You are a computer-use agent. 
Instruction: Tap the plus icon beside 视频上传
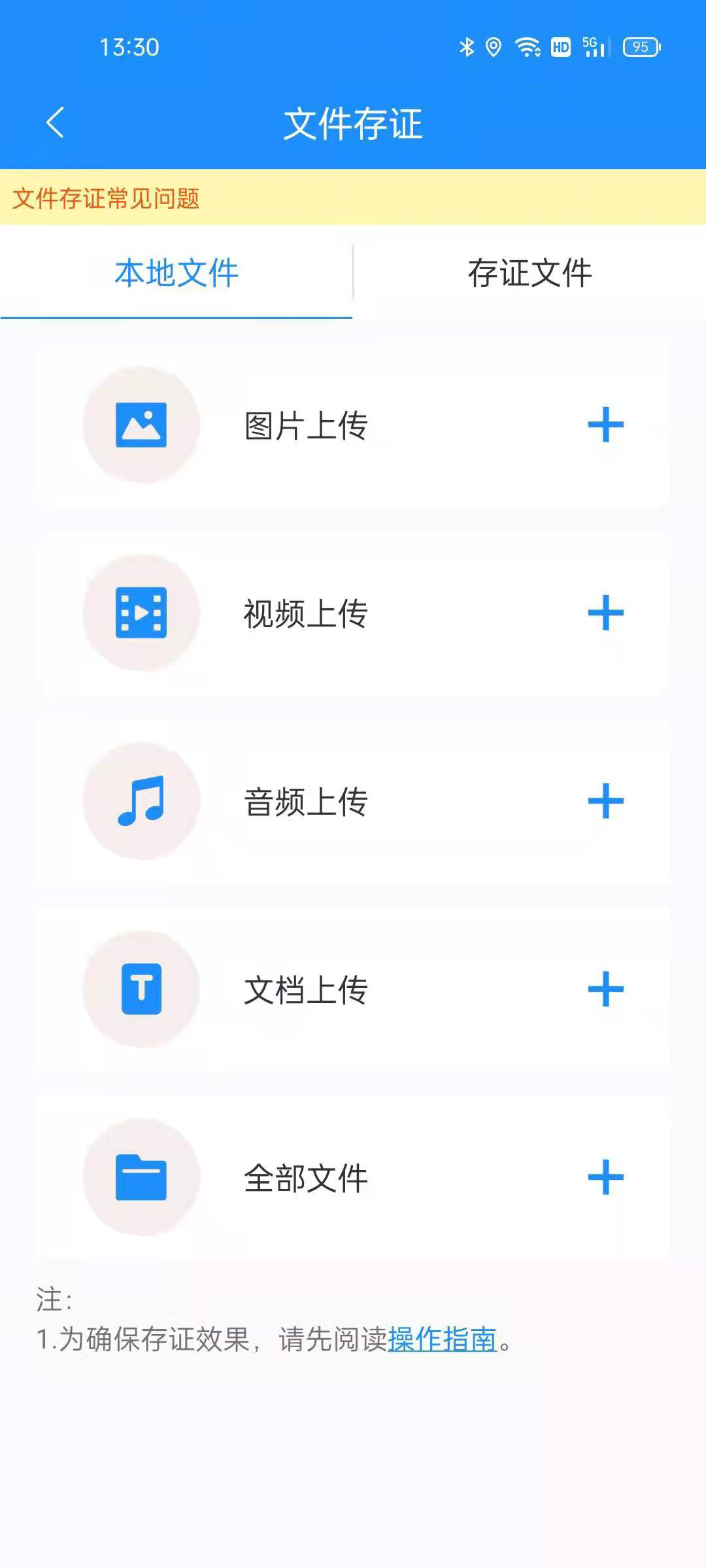coord(606,613)
